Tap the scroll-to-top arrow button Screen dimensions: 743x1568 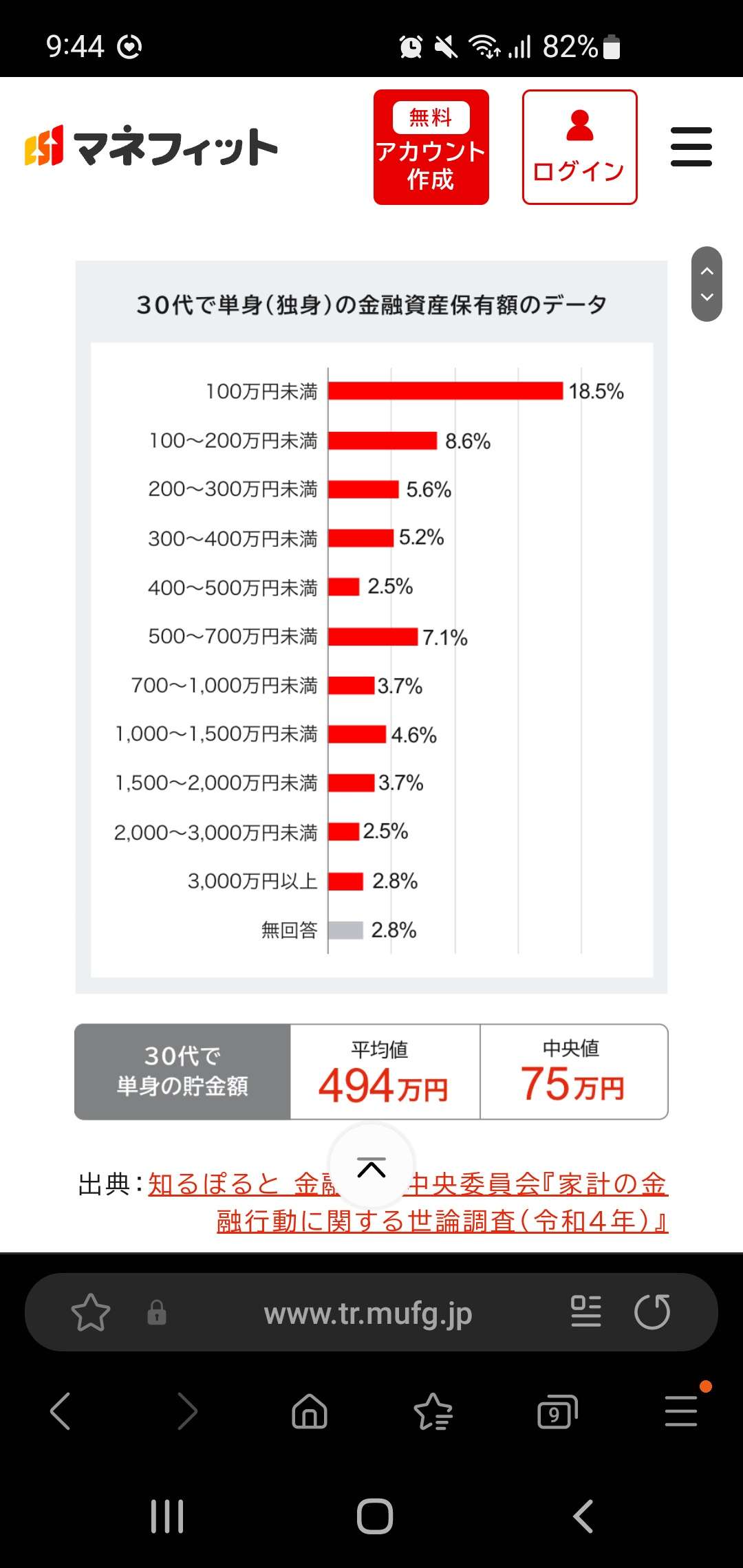pos(371,1168)
